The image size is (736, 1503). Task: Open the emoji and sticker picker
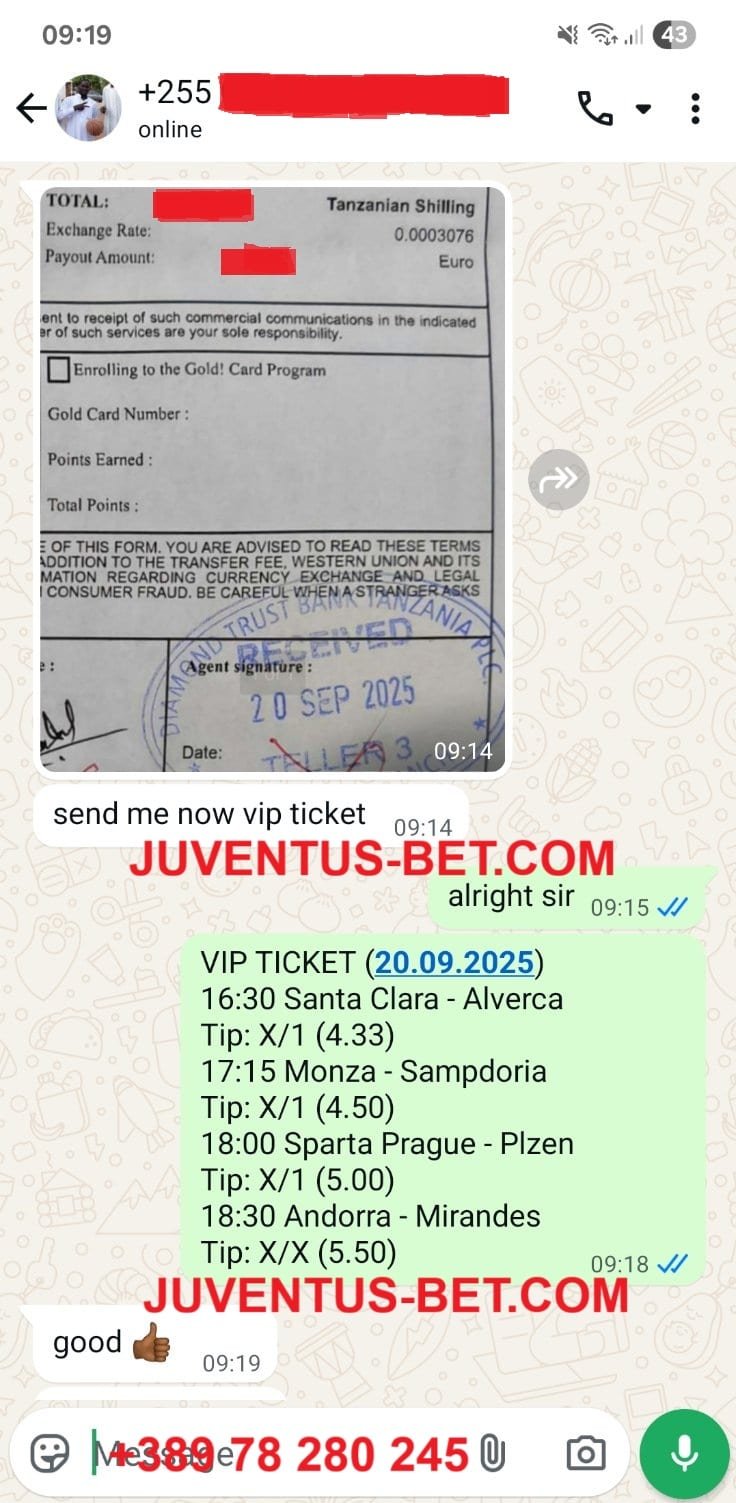pyautogui.click(x=50, y=1453)
